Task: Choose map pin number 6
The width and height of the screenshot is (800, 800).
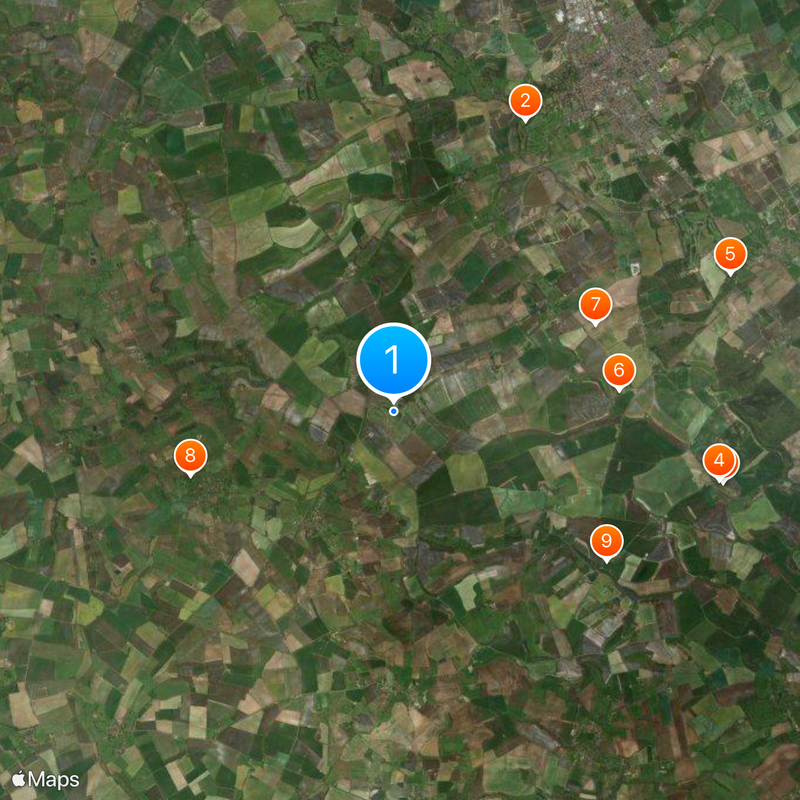Action: point(618,371)
